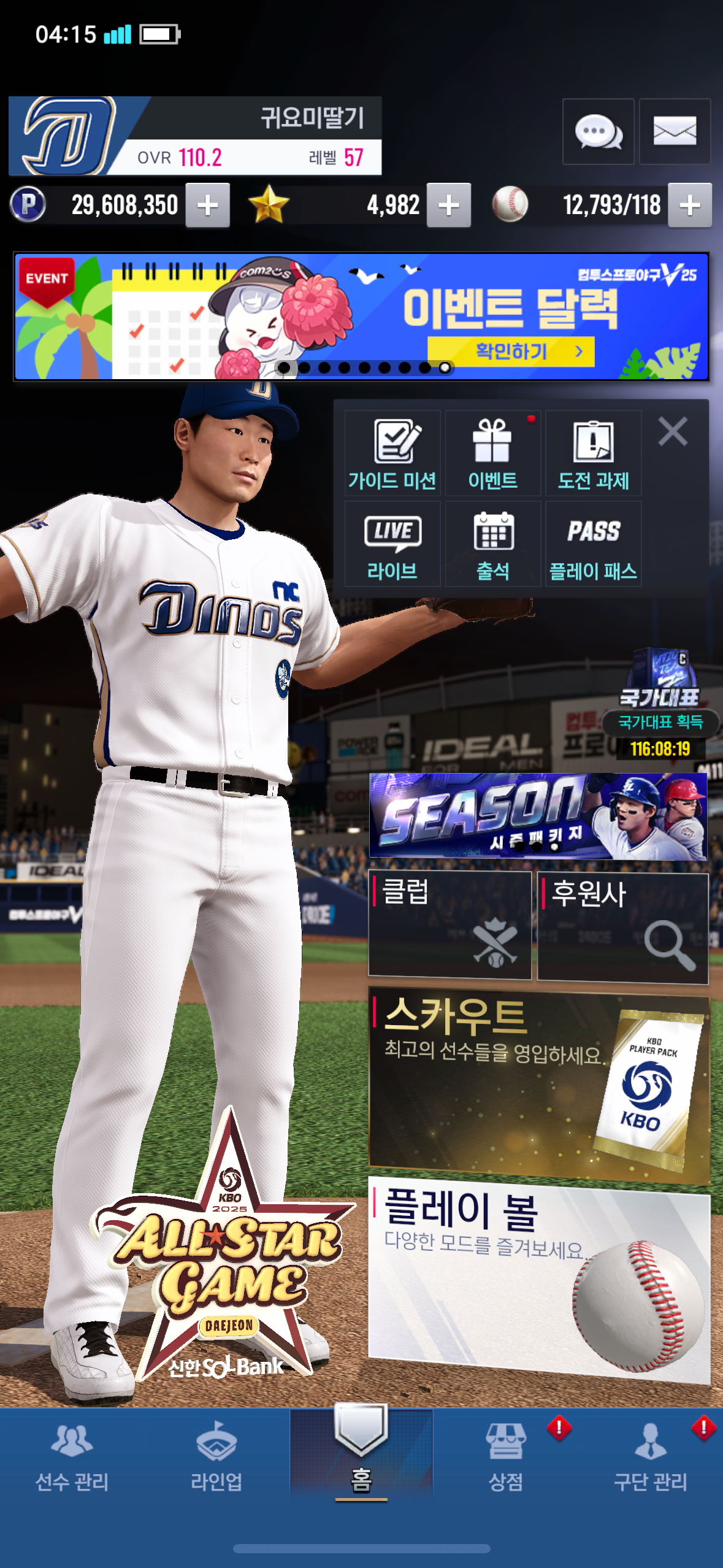Add more points with the plus button

coord(208,206)
